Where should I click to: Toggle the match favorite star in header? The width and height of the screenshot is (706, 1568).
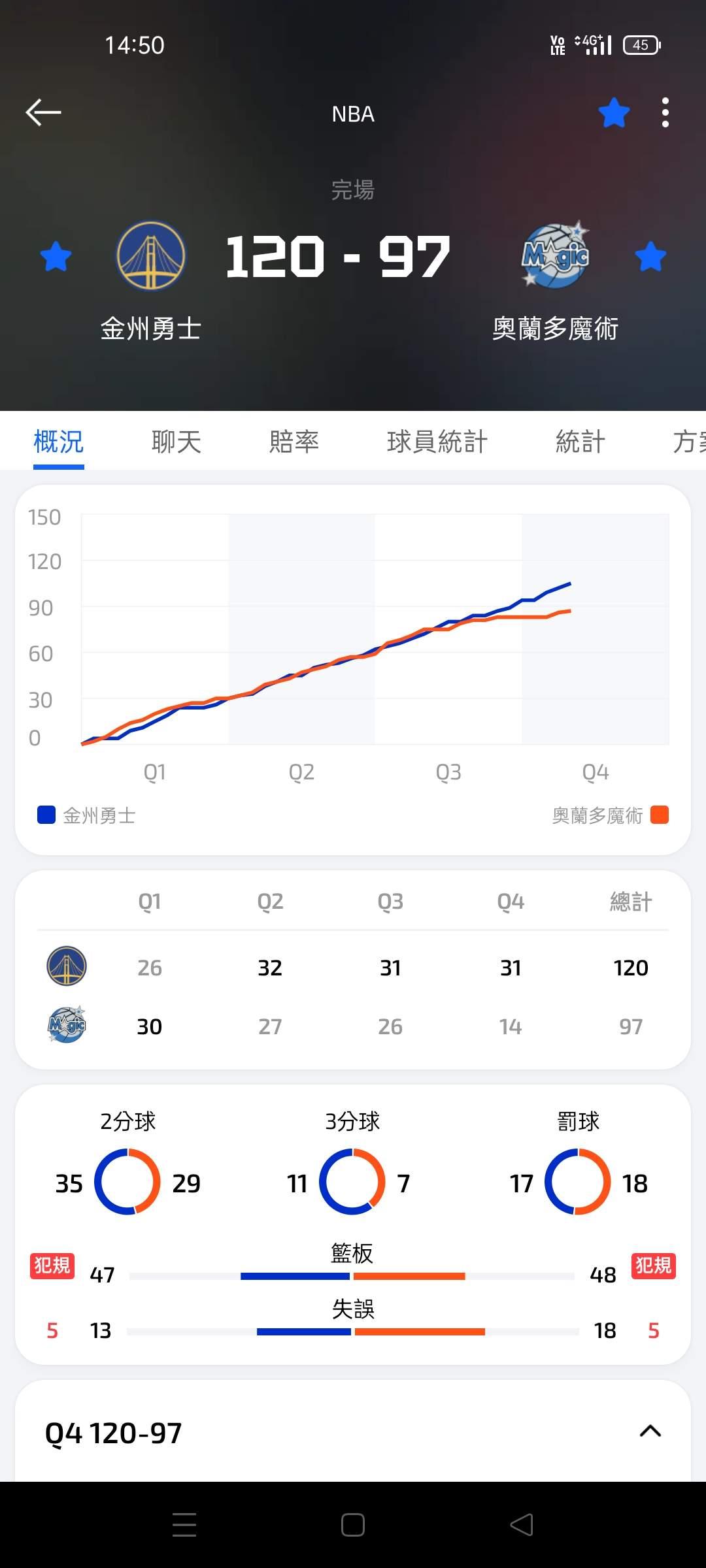click(614, 113)
